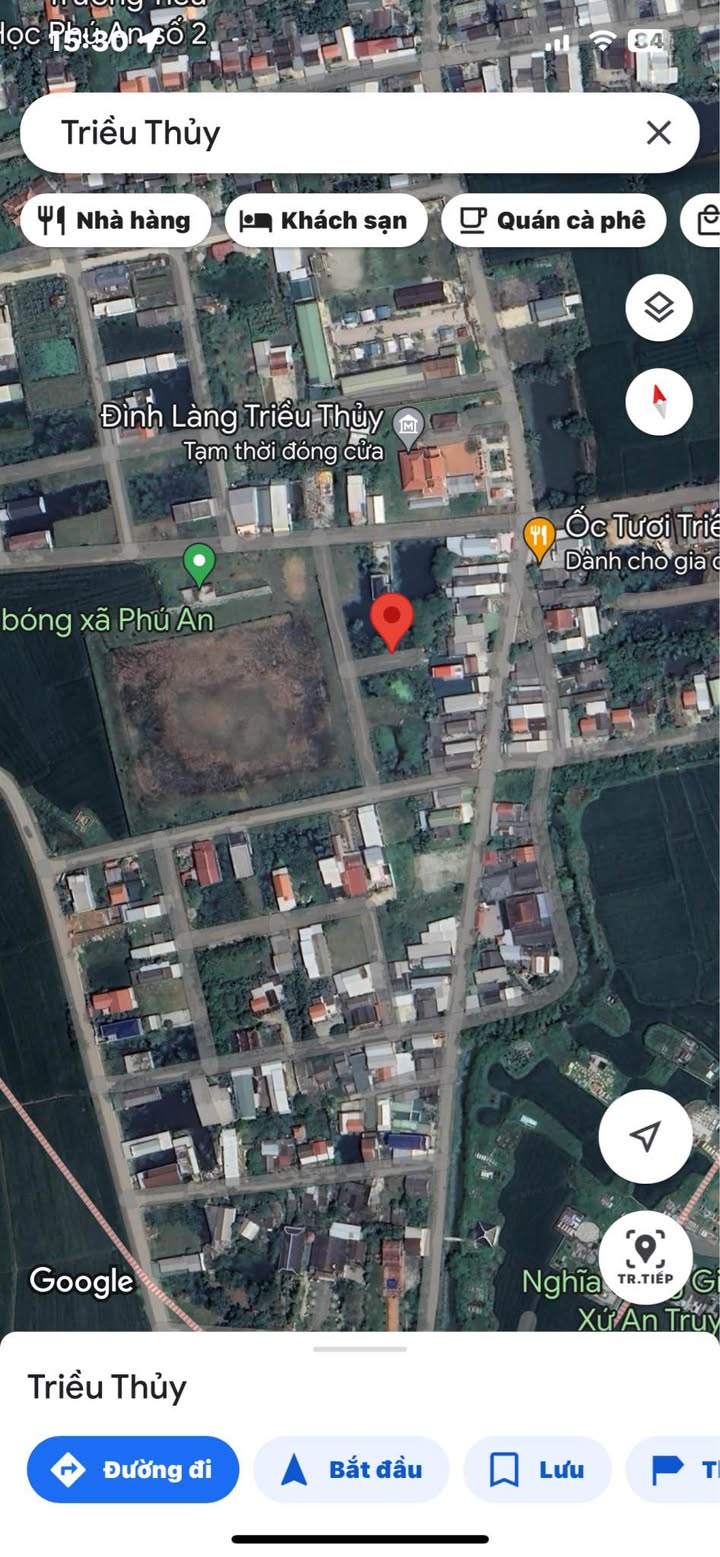720x1557 pixels.
Task: Open the map layers button
Action: 659,308
